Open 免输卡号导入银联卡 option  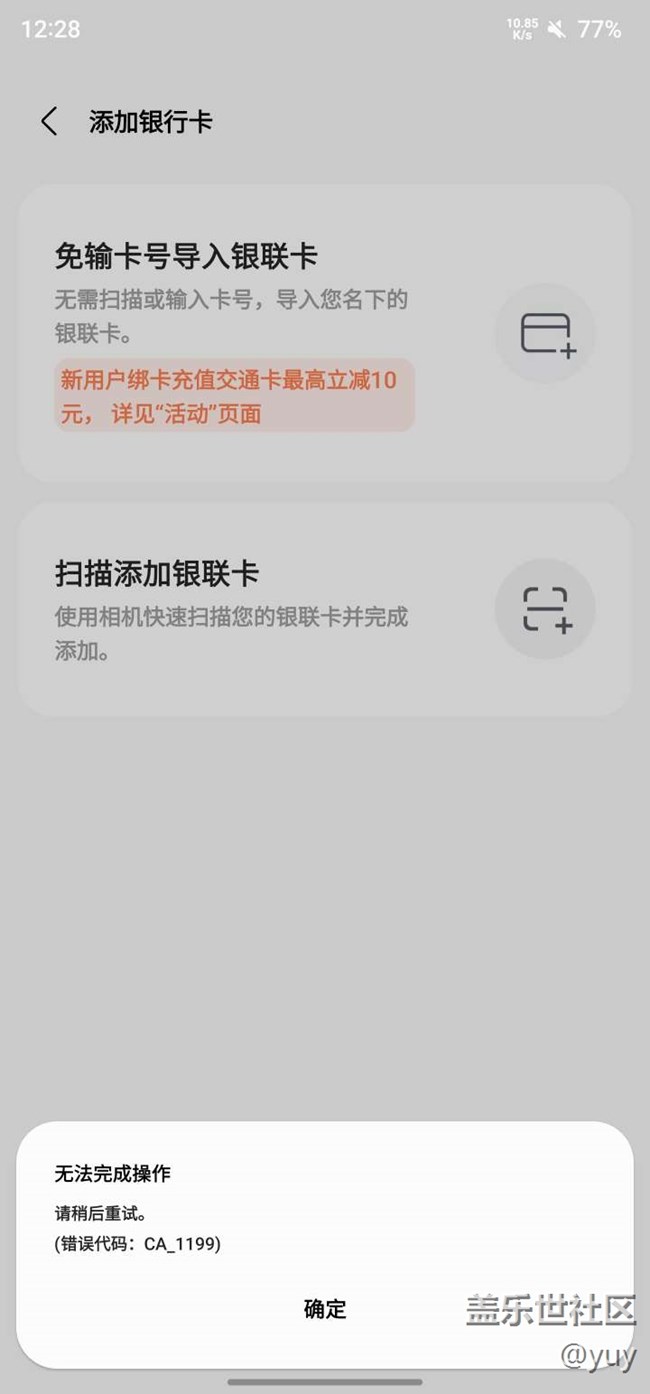[324, 333]
